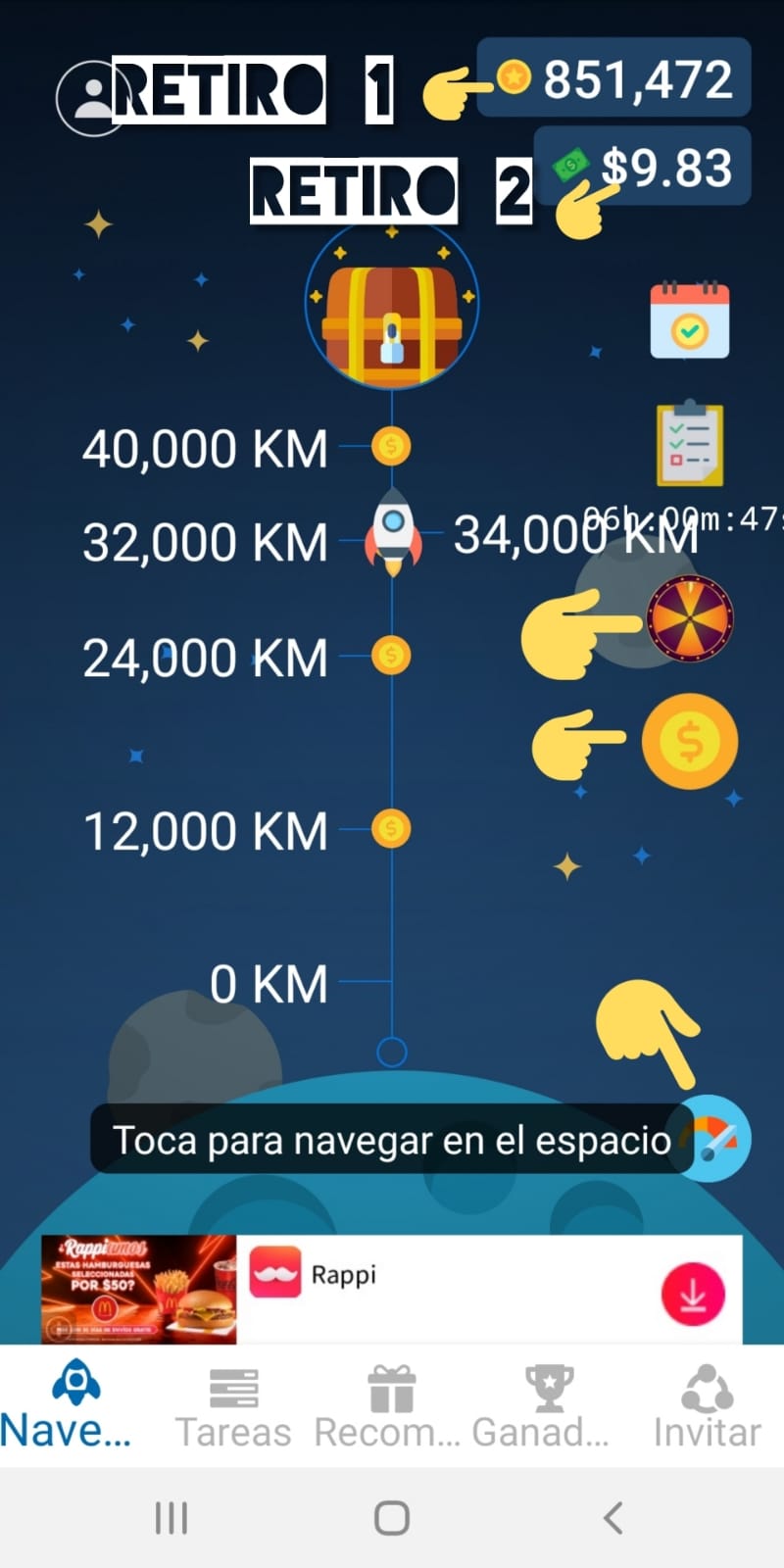784x1568 pixels.
Task: Switch to the Tareas tab
Action: click(233, 1407)
